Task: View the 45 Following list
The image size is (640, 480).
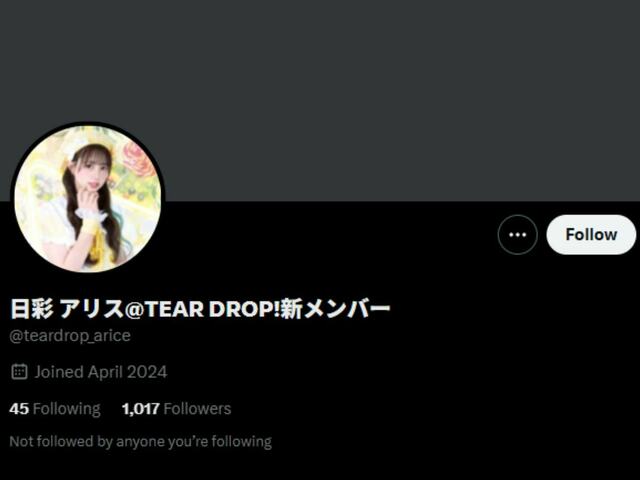Action: [55, 409]
